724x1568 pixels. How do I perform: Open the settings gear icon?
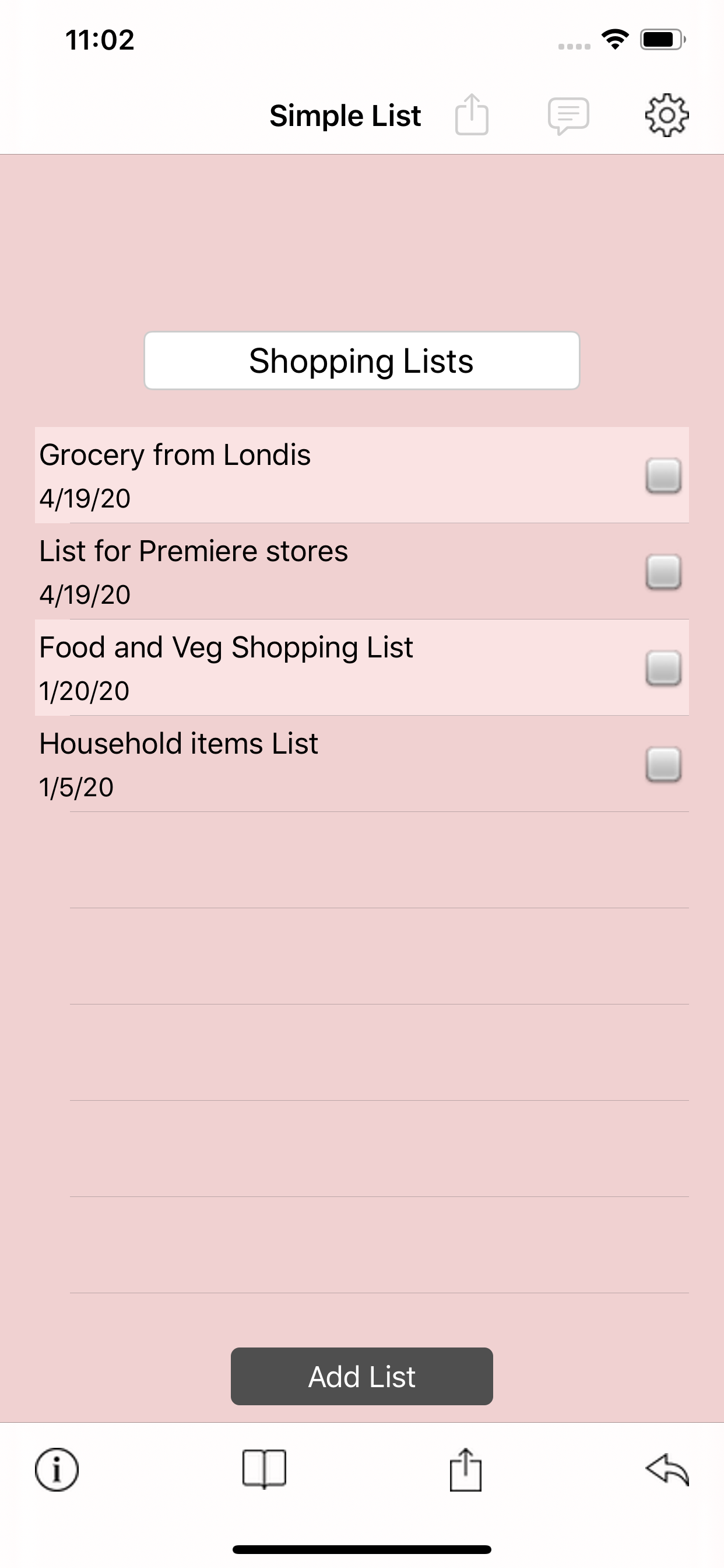[667, 115]
